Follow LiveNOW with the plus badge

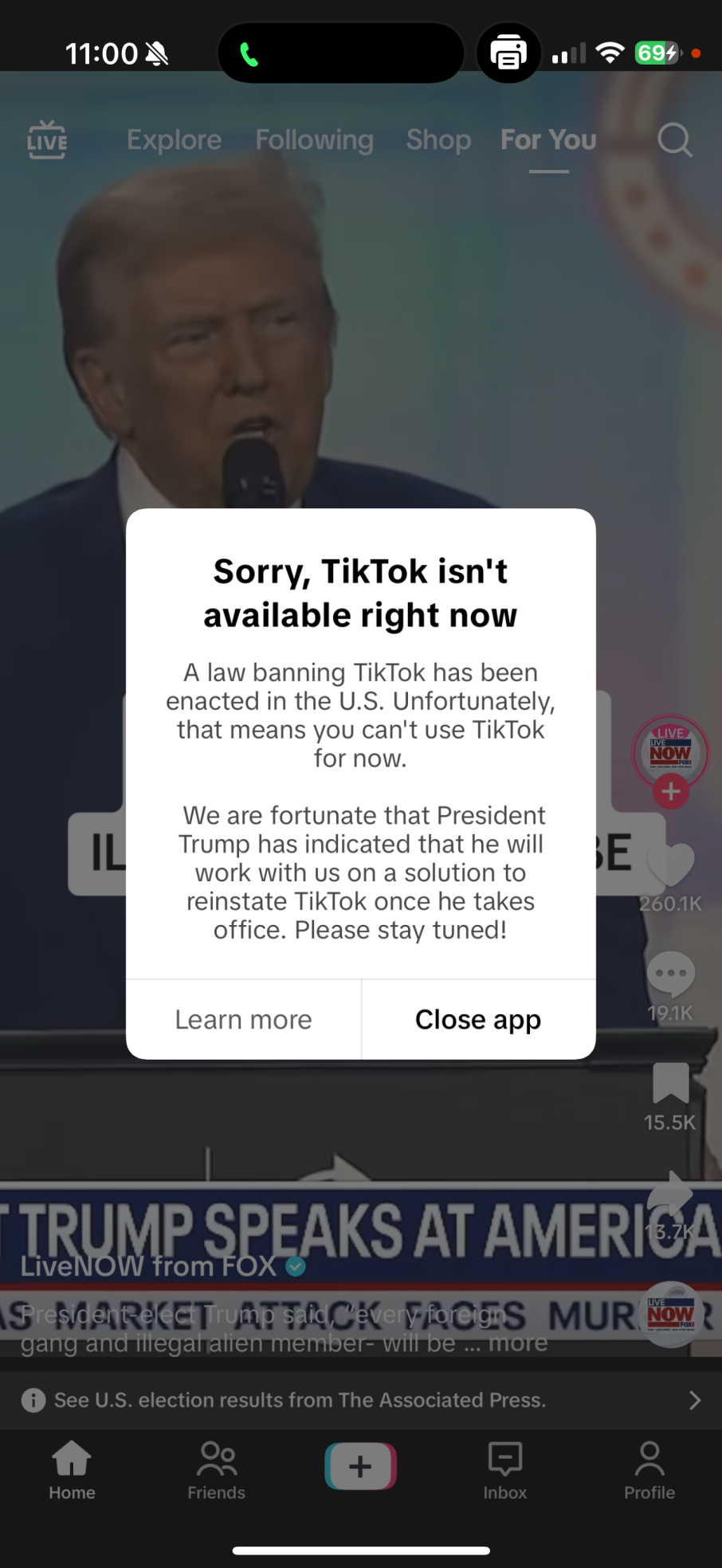tap(671, 792)
